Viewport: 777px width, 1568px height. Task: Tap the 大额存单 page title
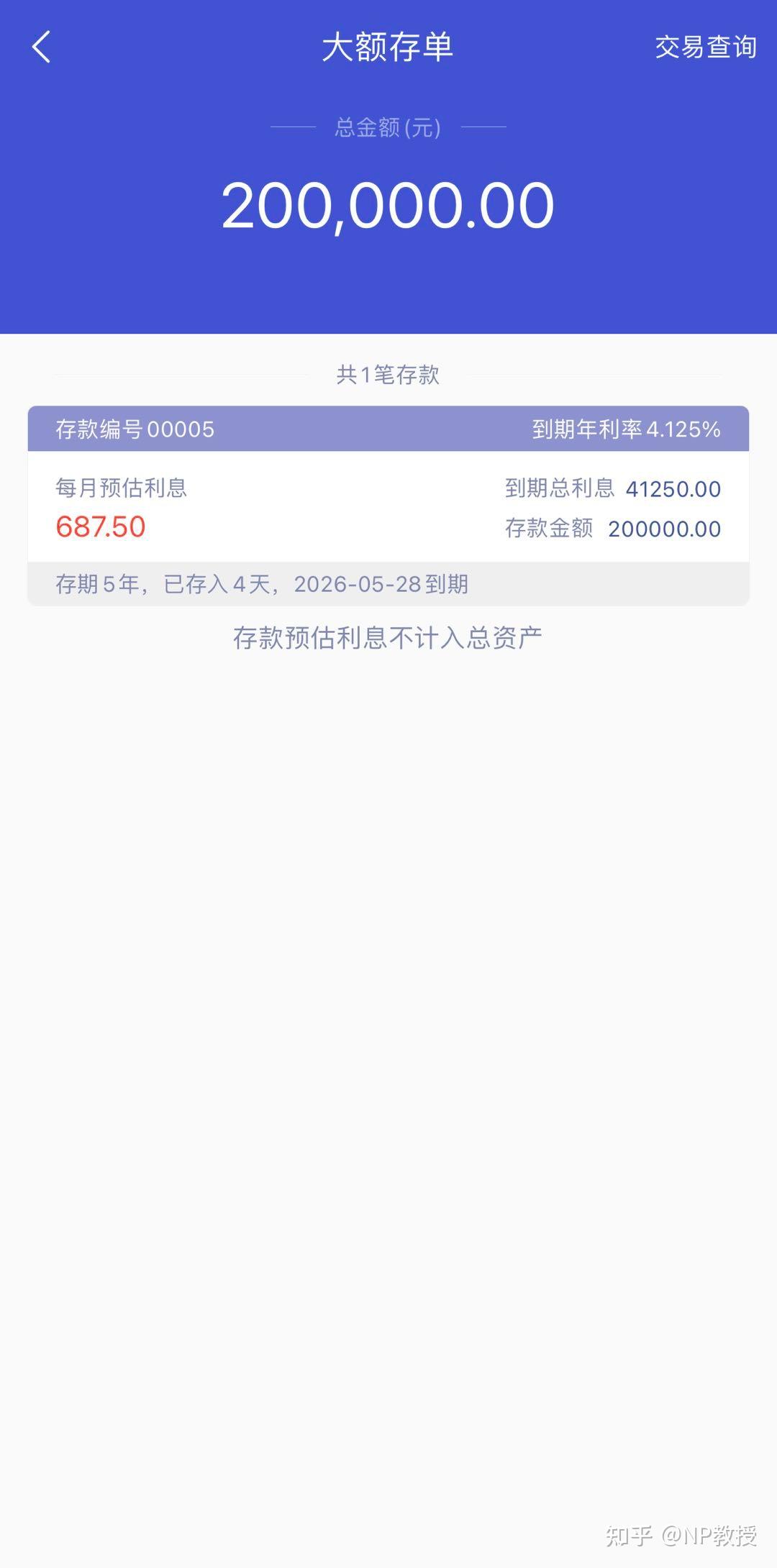[x=388, y=47]
